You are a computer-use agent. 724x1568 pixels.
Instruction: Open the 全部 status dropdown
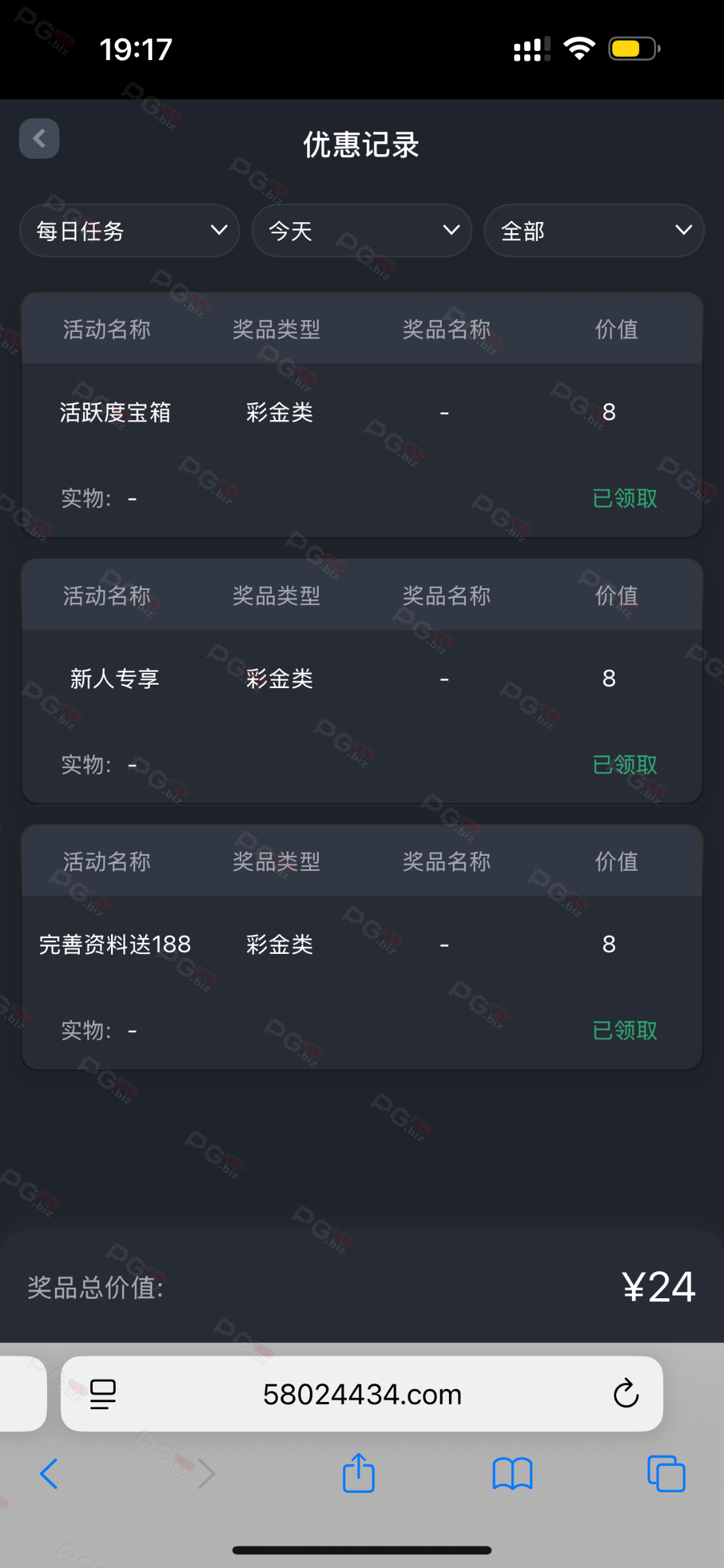593,231
